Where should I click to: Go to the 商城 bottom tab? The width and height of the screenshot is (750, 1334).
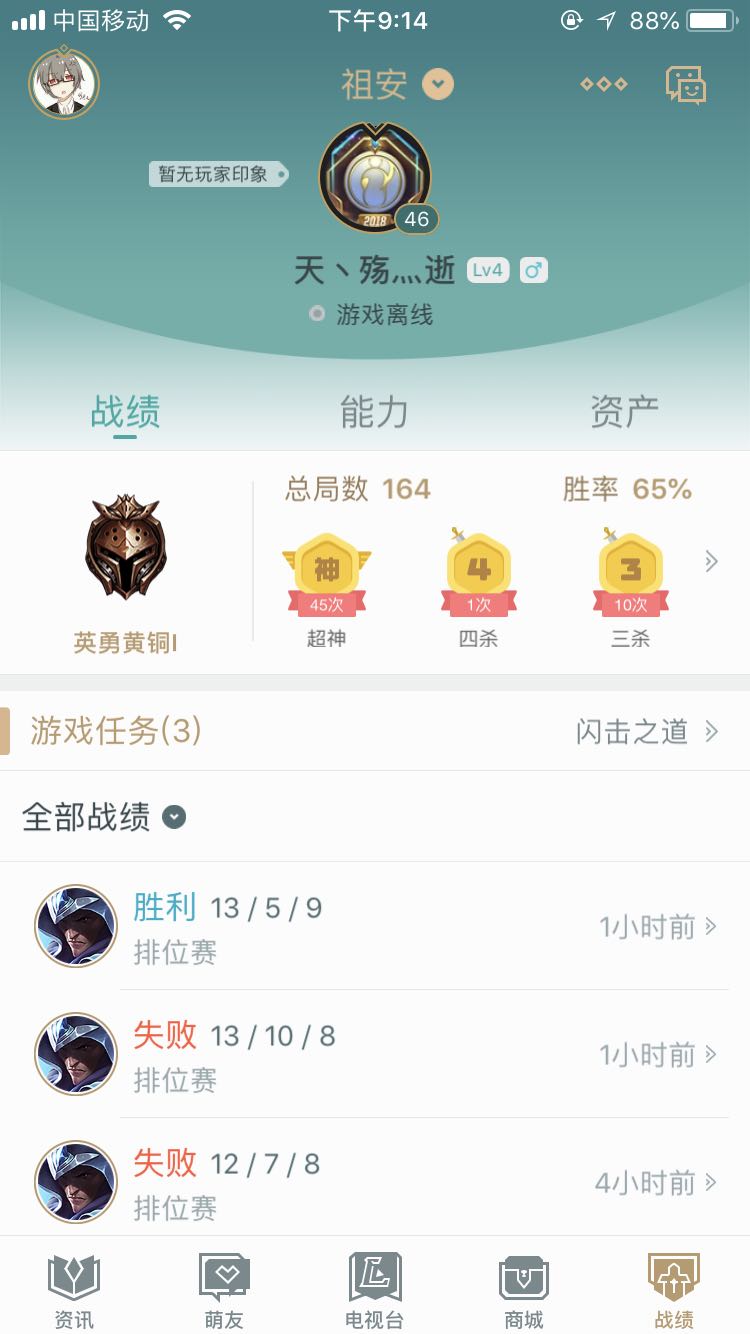click(524, 1290)
